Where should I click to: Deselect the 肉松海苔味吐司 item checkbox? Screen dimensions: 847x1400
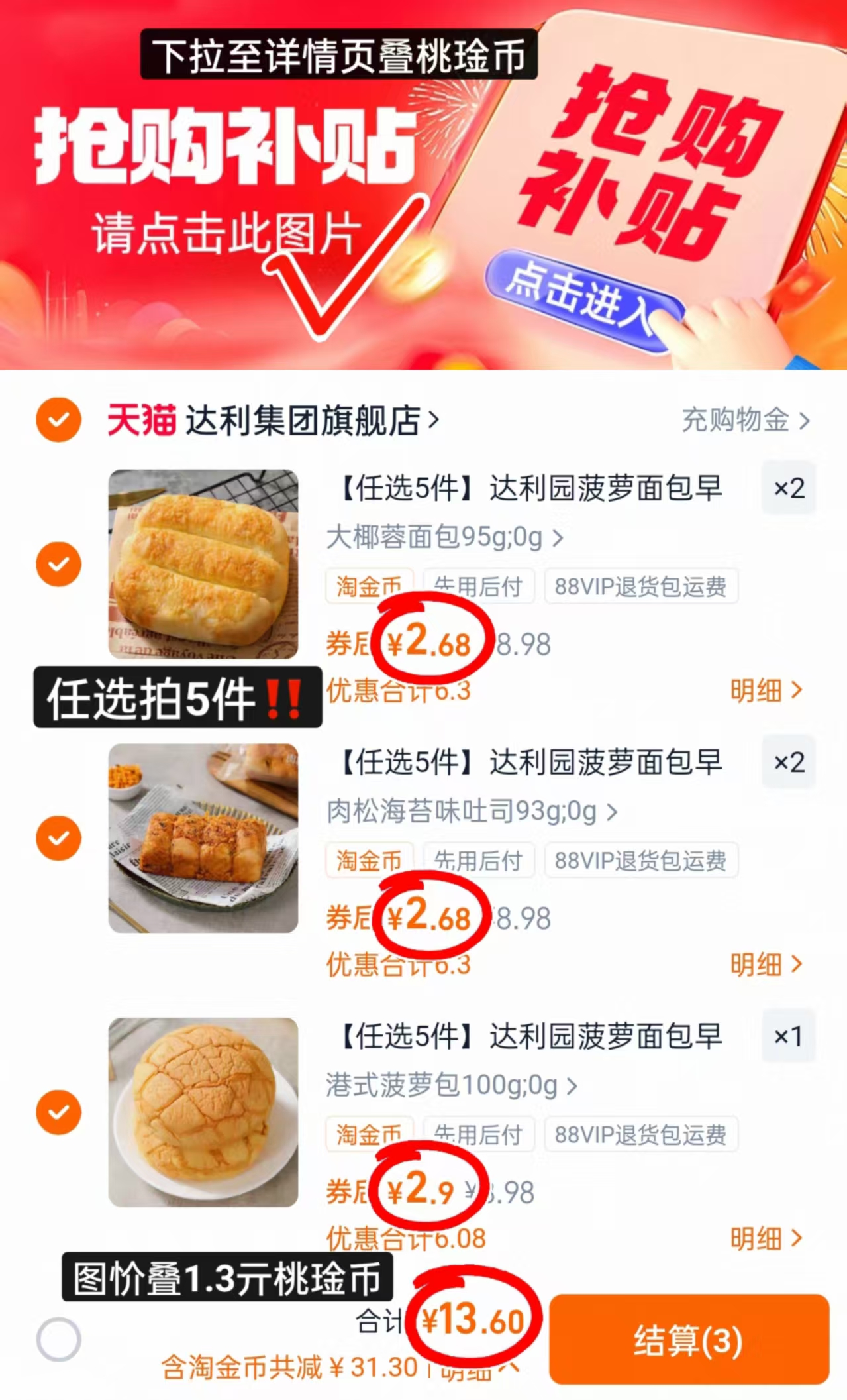coord(58,838)
